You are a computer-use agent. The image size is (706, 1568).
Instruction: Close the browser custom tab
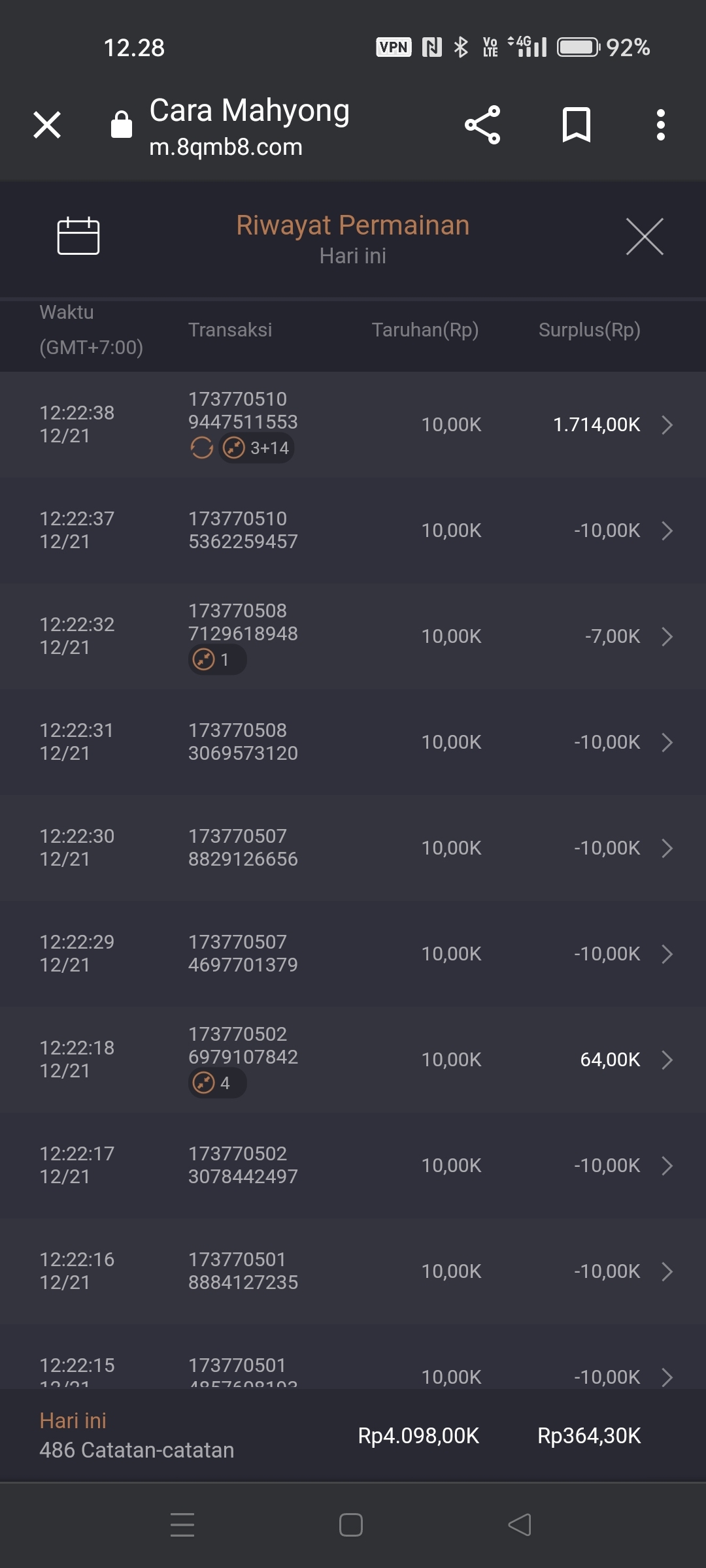[x=47, y=125]
